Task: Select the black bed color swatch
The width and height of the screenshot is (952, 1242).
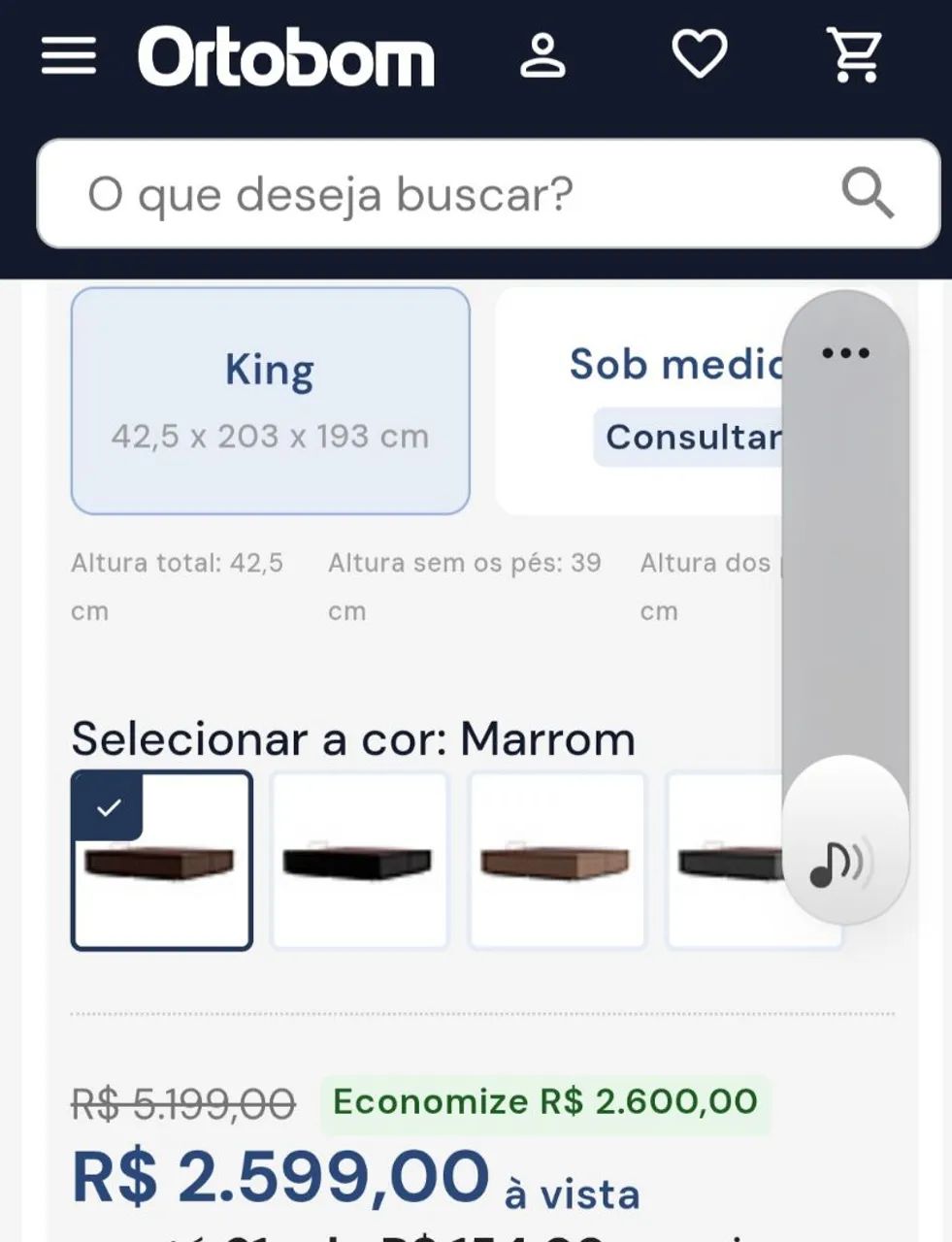Action: [359, 859]
